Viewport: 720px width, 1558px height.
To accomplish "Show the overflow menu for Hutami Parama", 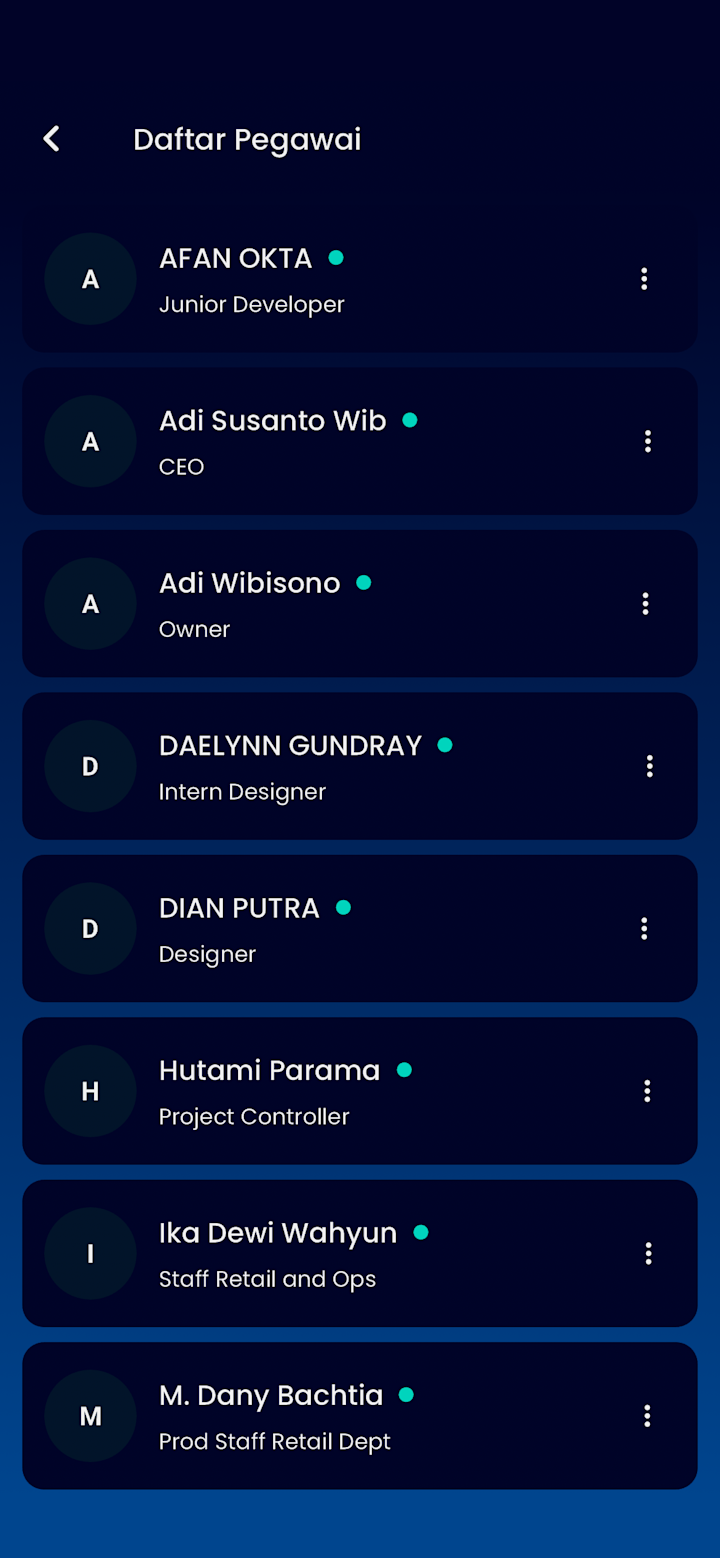I will coord(648,1091).
